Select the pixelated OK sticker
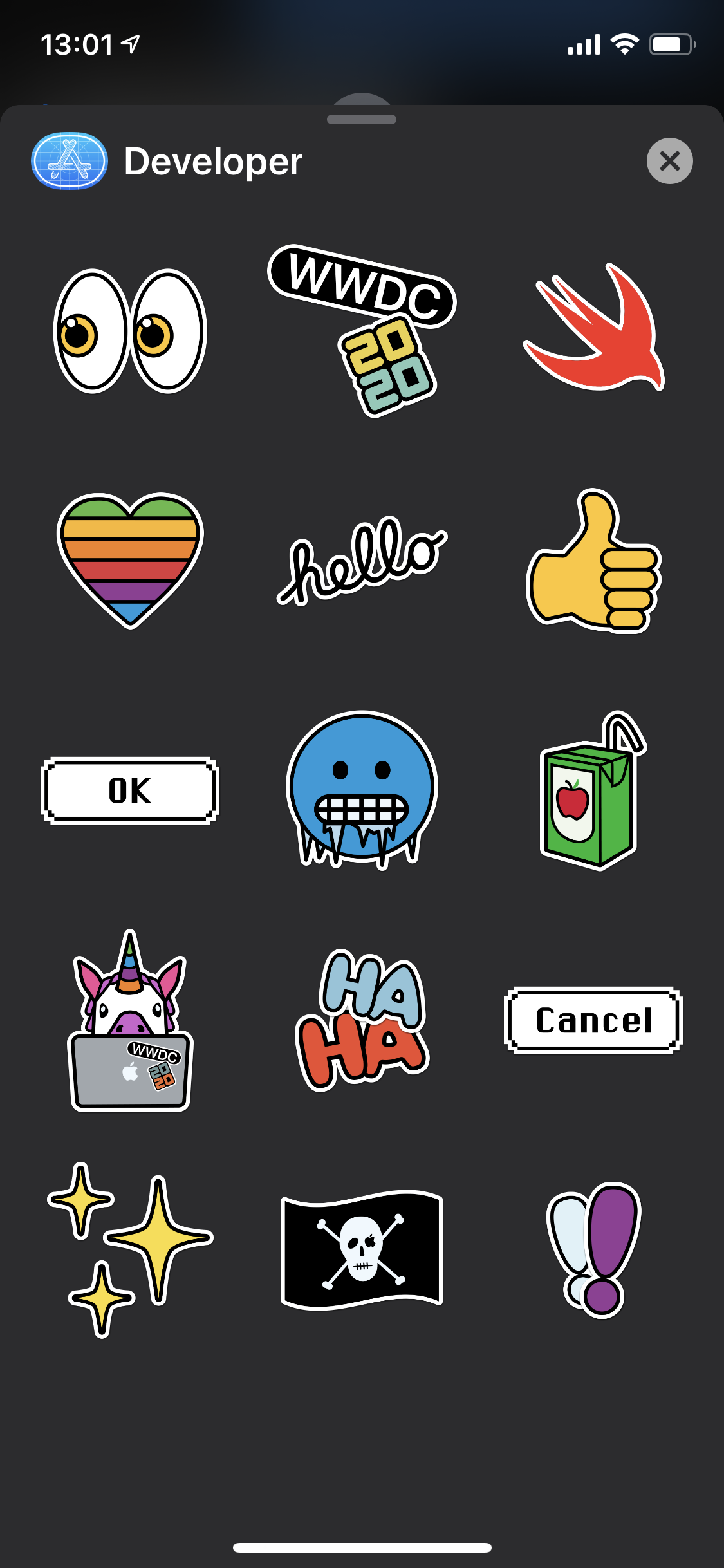Screen dimensions: 724x1568 click(x=130, y=790)
